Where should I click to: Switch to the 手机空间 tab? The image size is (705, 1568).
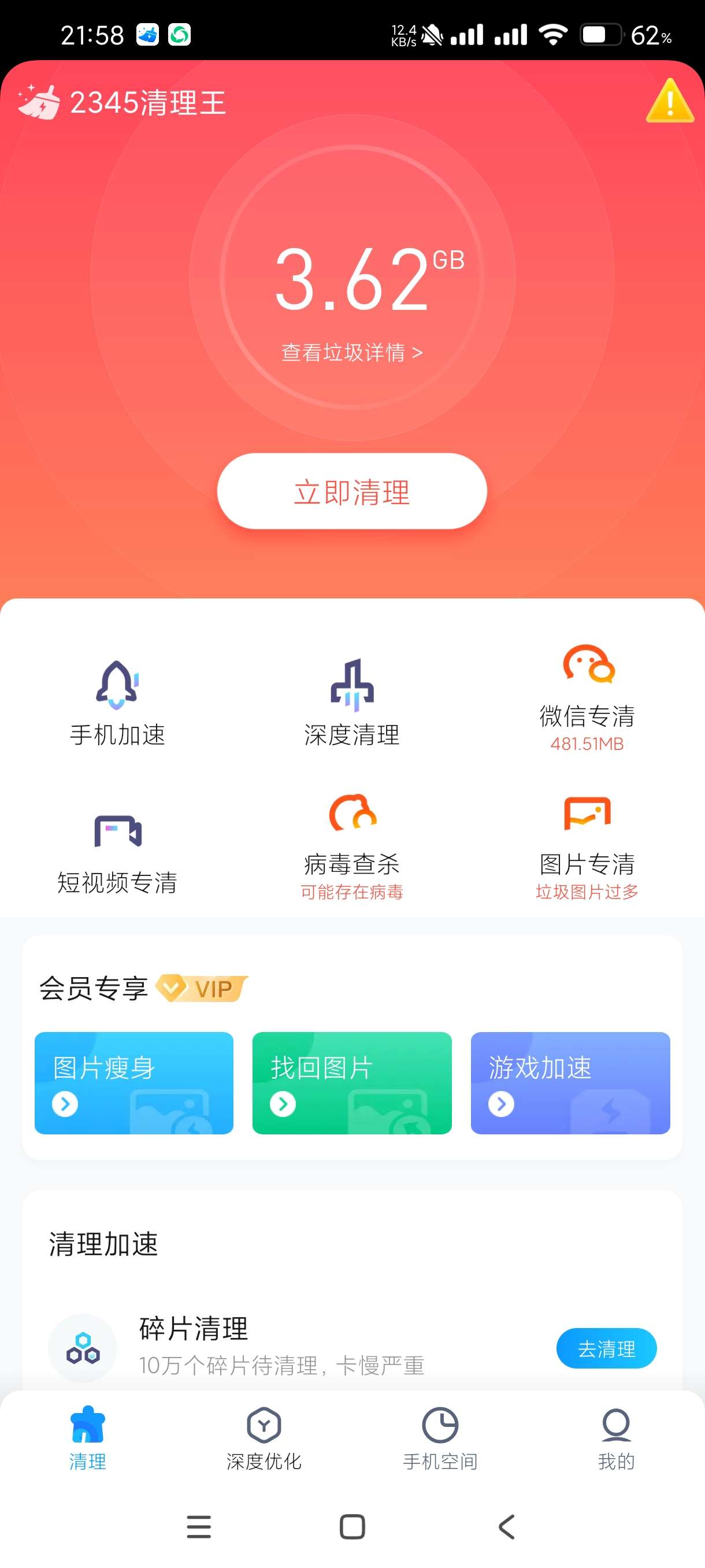coord(440,1438)
